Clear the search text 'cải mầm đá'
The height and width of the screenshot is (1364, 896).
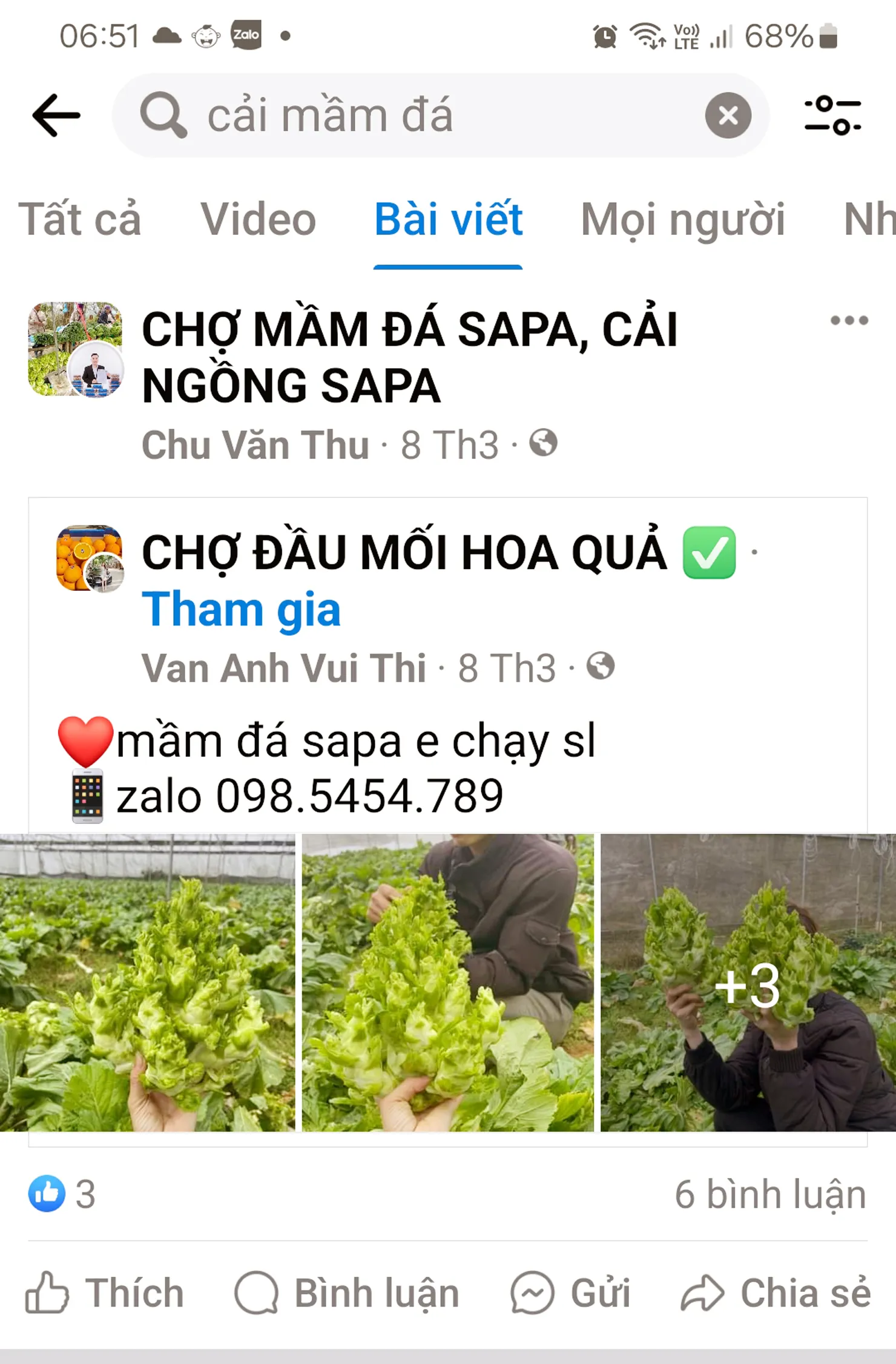[x=728, y=115]
